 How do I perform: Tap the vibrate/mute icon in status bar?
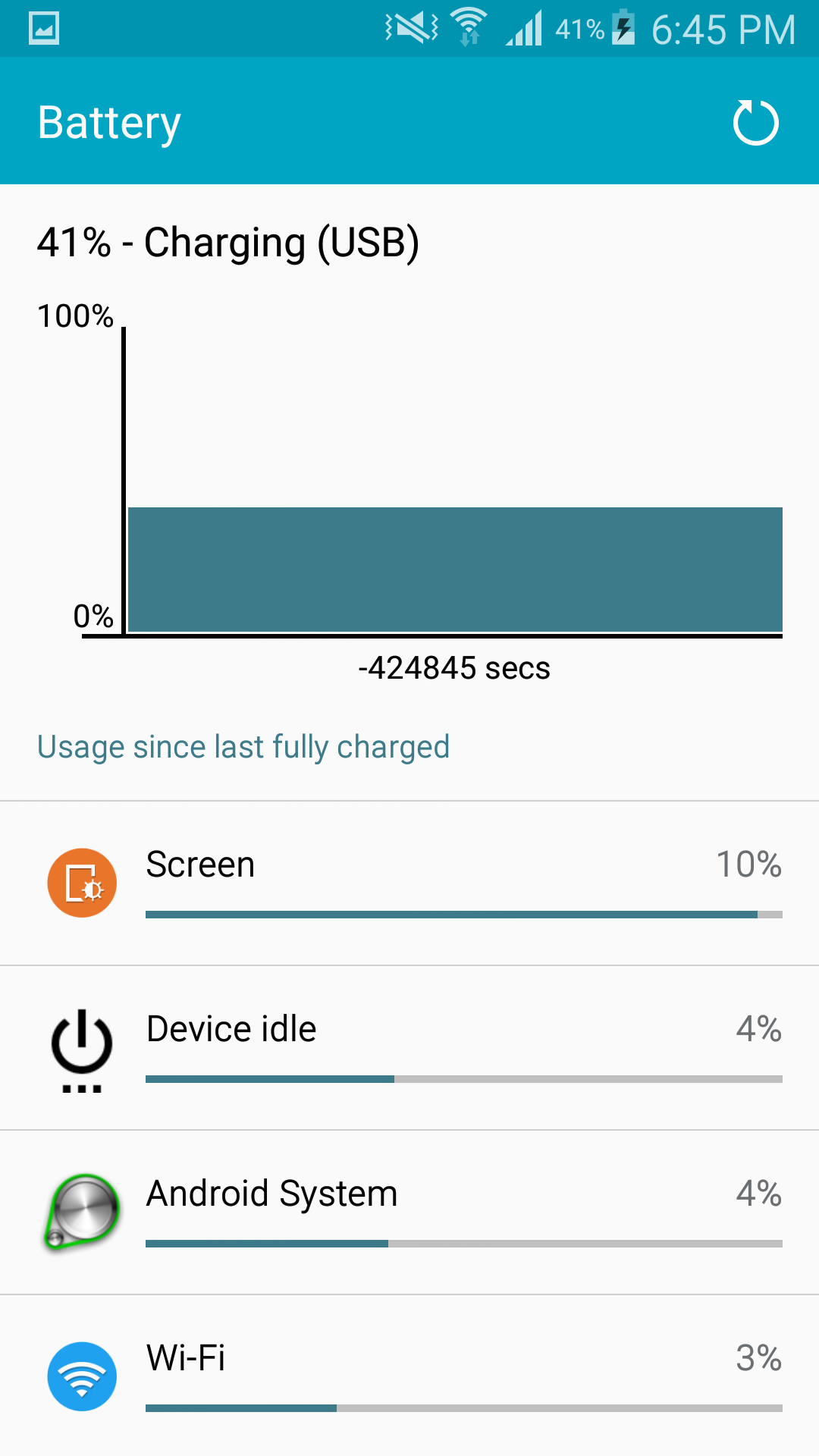[412, 27]
